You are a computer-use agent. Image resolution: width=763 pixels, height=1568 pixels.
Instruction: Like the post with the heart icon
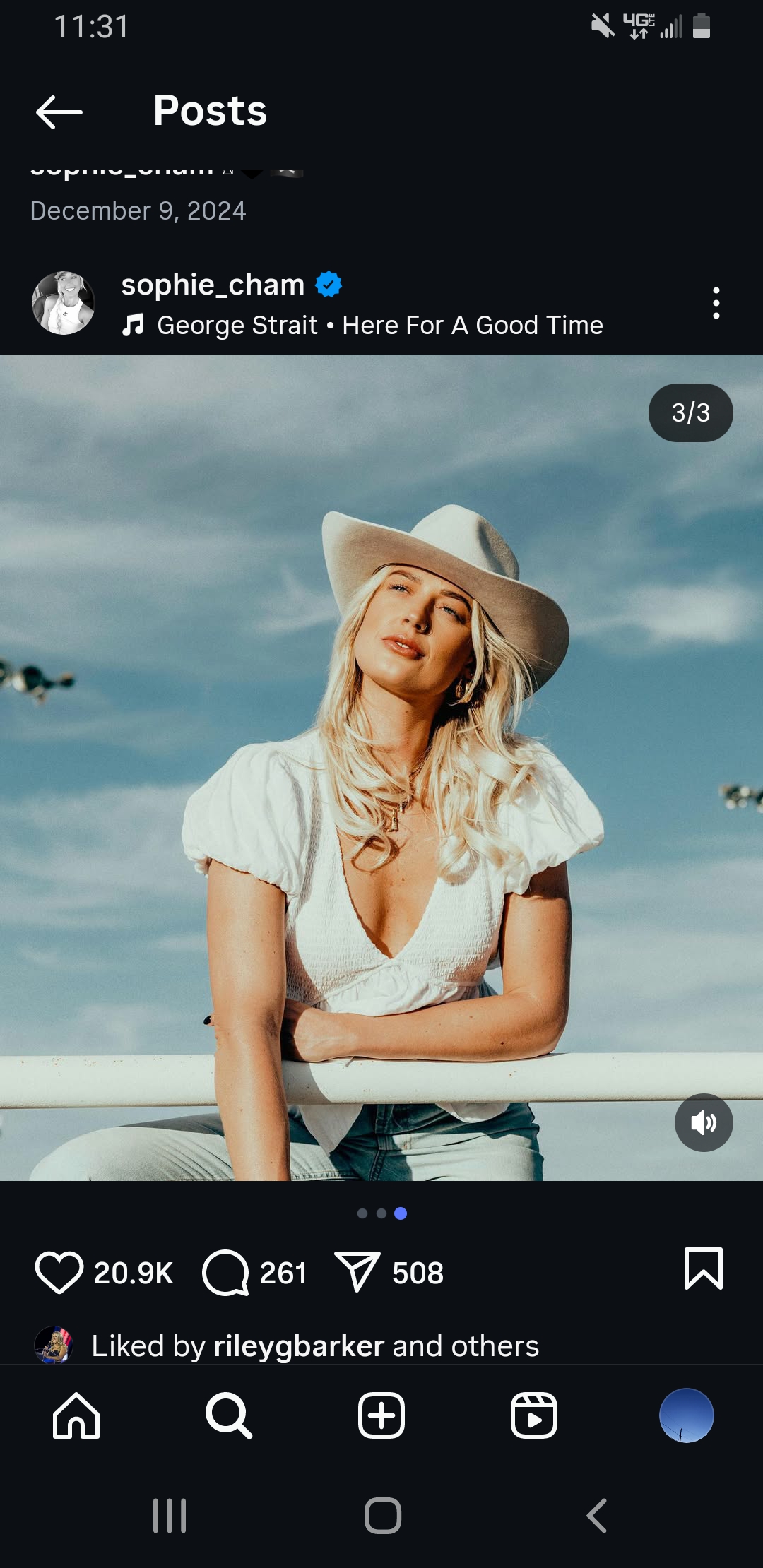[x=59, y=1272]
